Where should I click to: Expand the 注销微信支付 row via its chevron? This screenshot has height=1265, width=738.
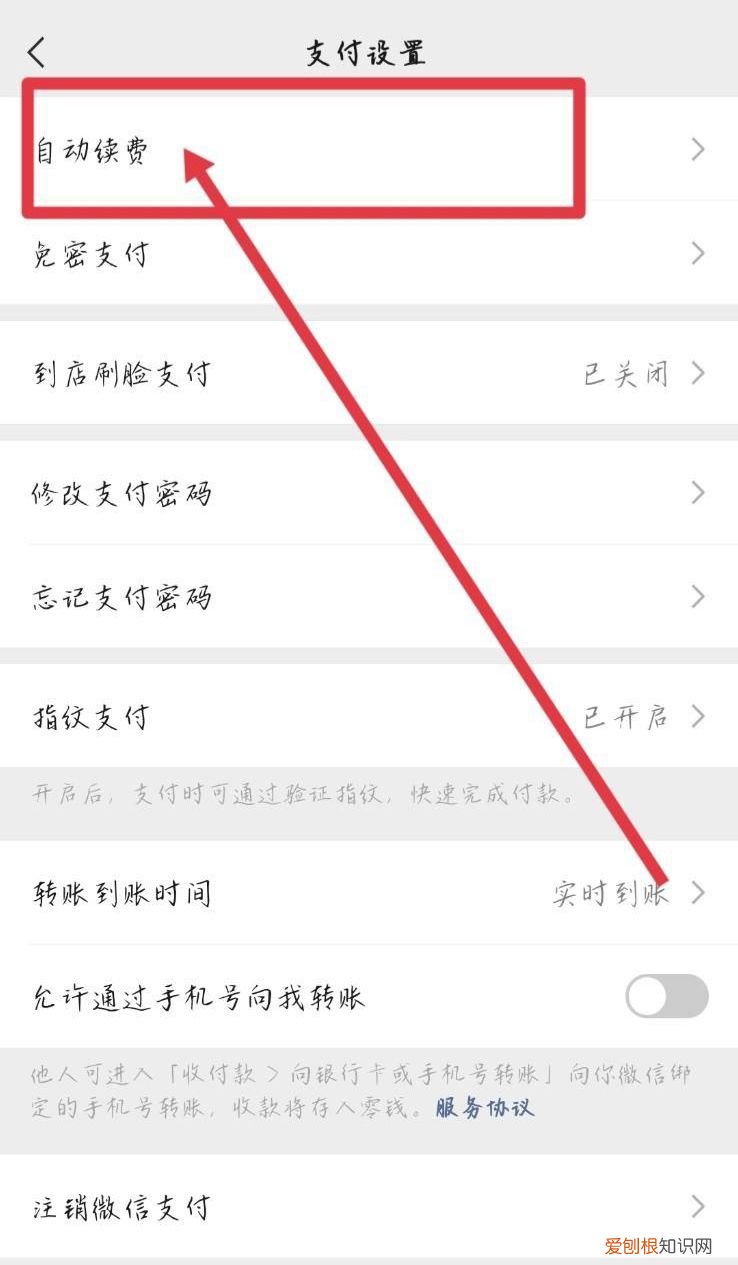[697, 1207]
